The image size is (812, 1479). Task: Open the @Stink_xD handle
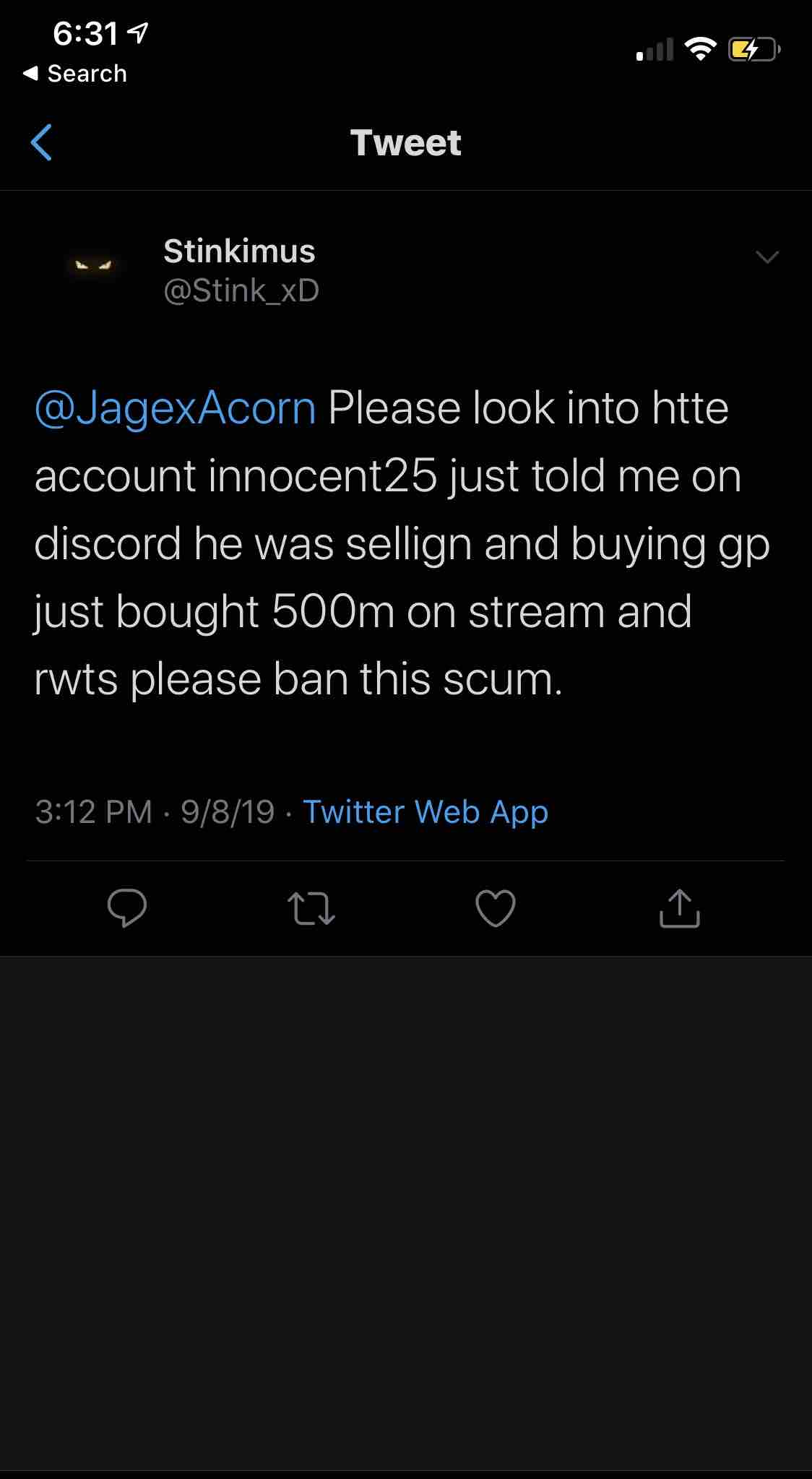coord(241,291)
